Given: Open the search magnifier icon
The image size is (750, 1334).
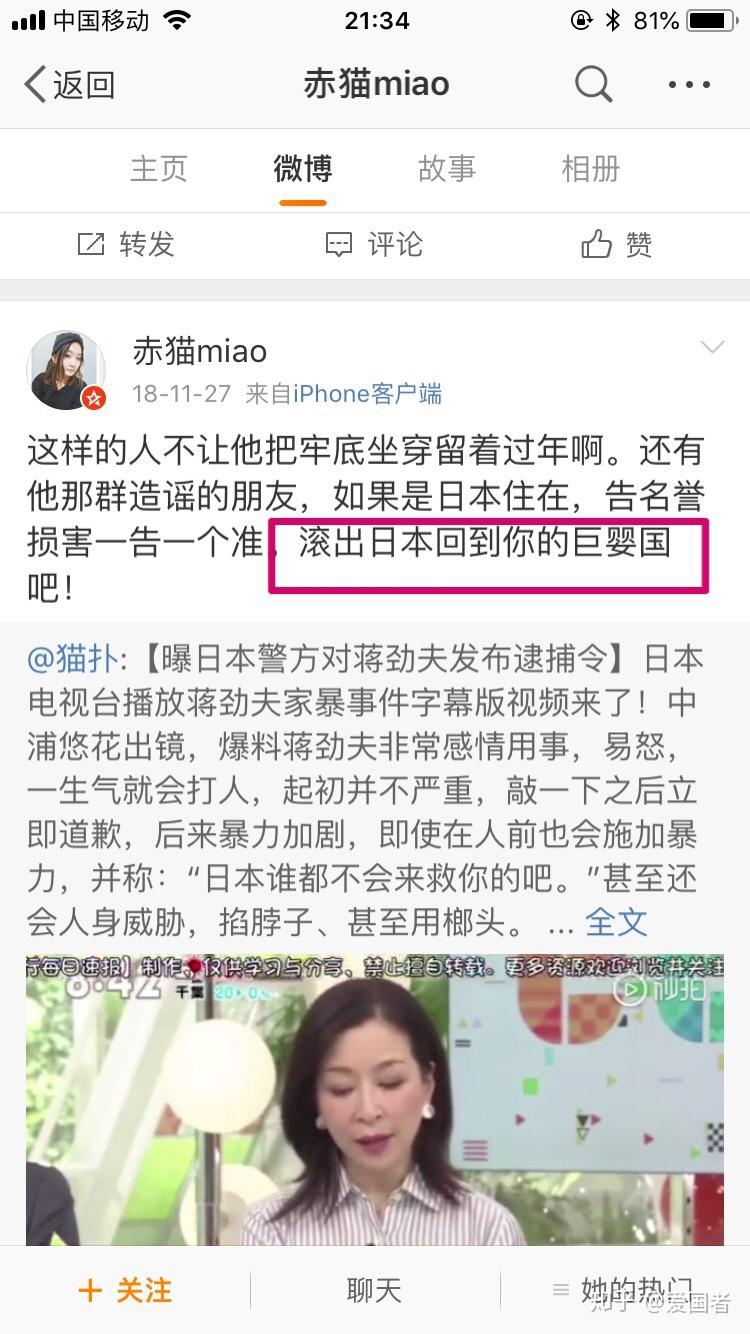Looking at the screenshot, I should [593, 85].
